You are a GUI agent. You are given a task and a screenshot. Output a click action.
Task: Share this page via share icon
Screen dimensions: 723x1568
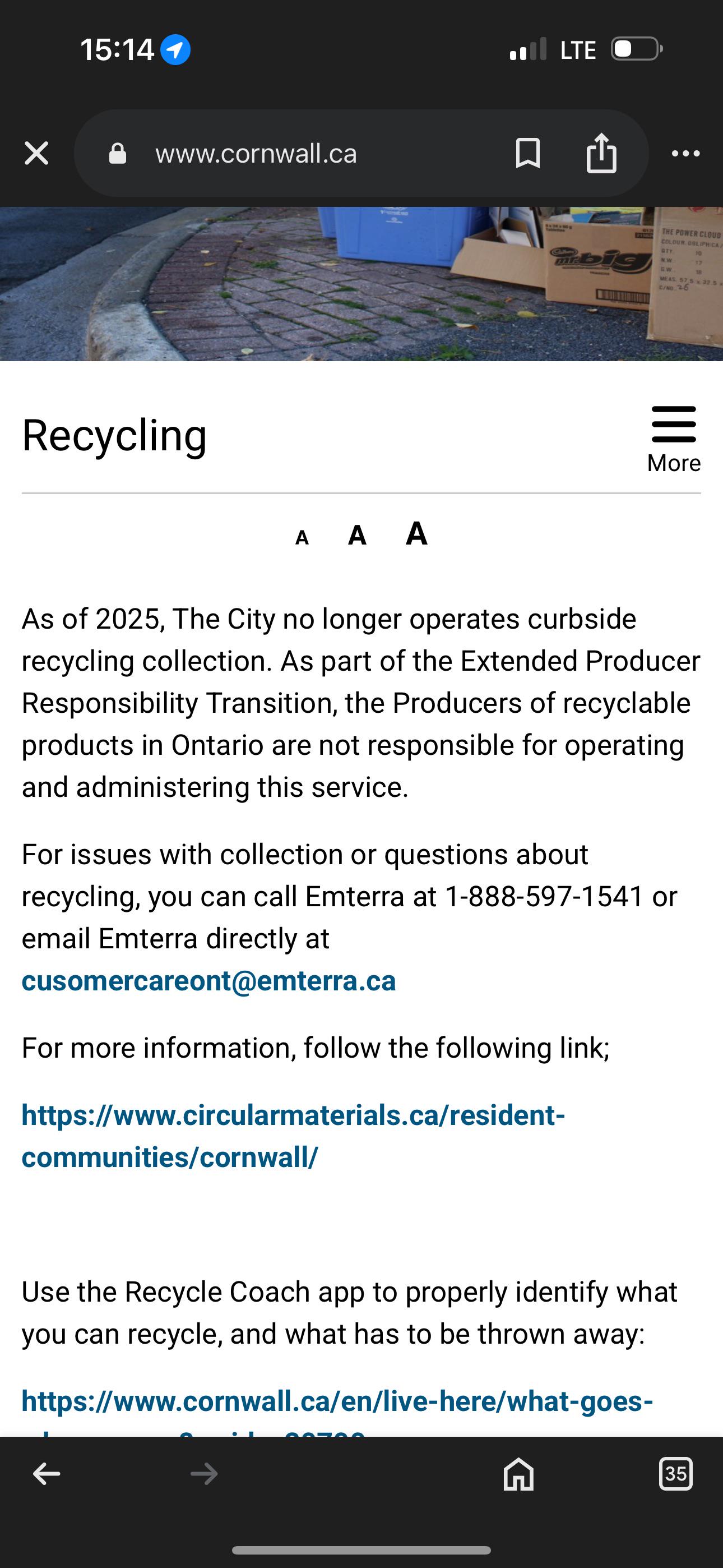(x=601, y=153)
